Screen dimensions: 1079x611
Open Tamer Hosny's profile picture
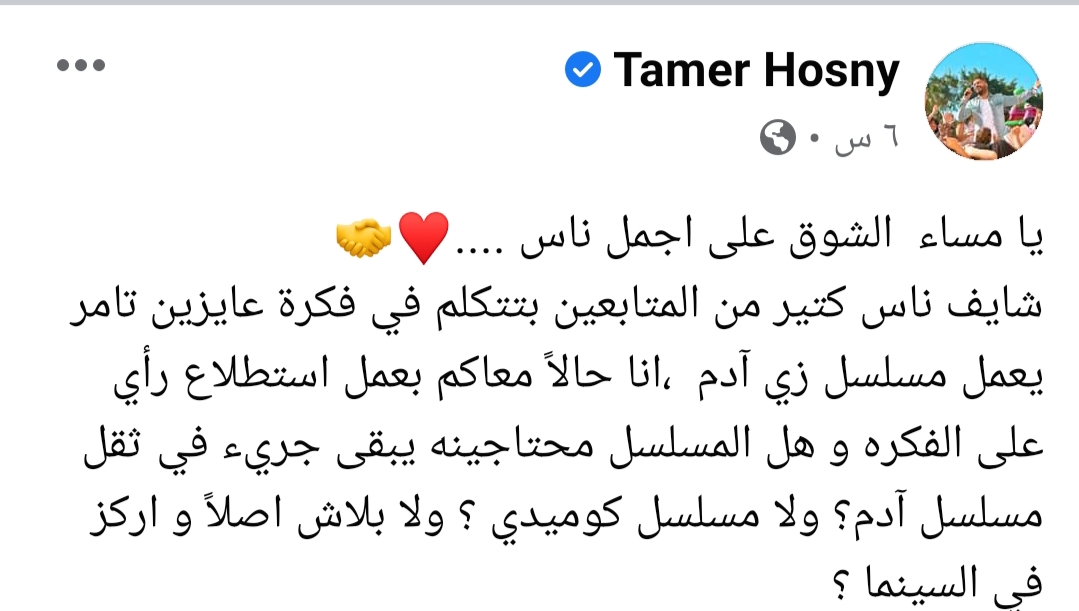click(x=987, y=101)
